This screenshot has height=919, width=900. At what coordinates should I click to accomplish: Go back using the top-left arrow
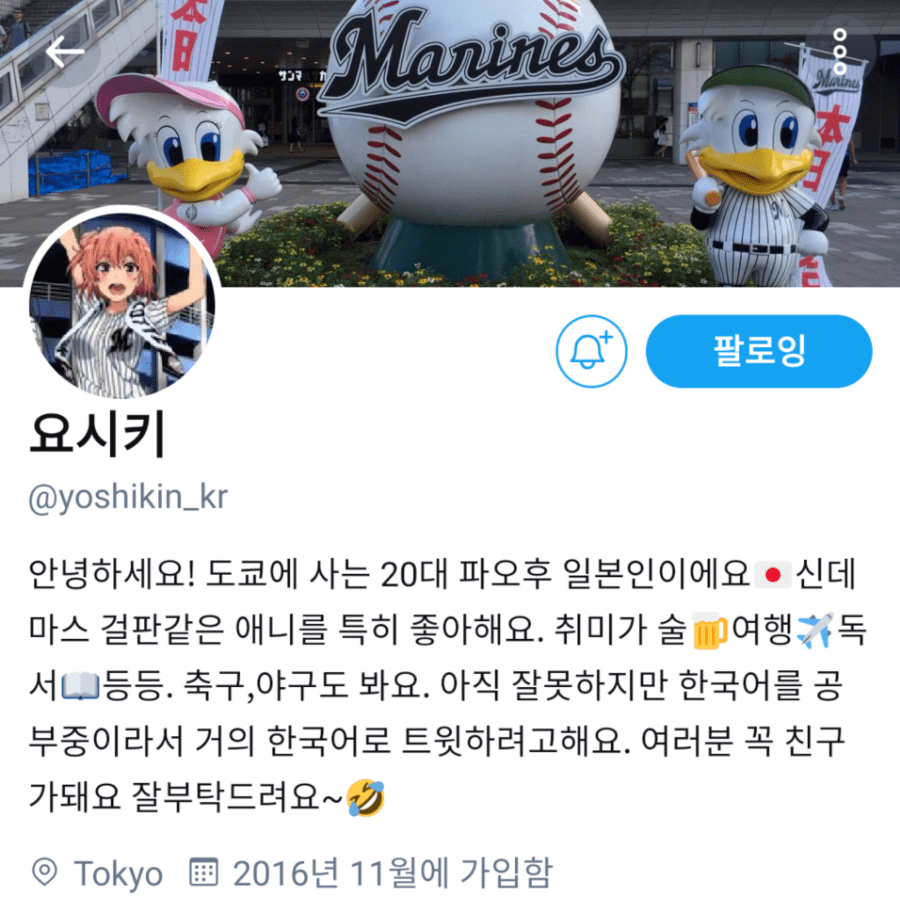click(x=65, y=51)
